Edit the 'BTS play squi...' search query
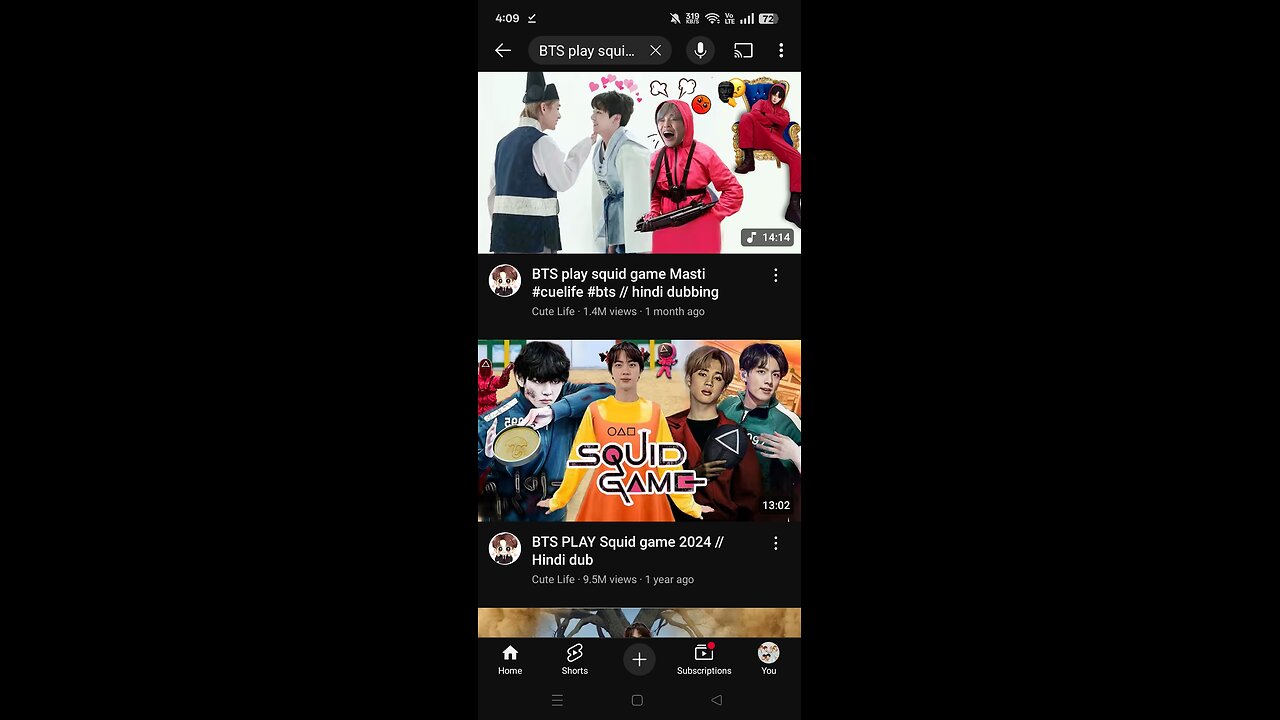Image resolution: width=1280 pixels, height=720 pixels. point(587,50)
